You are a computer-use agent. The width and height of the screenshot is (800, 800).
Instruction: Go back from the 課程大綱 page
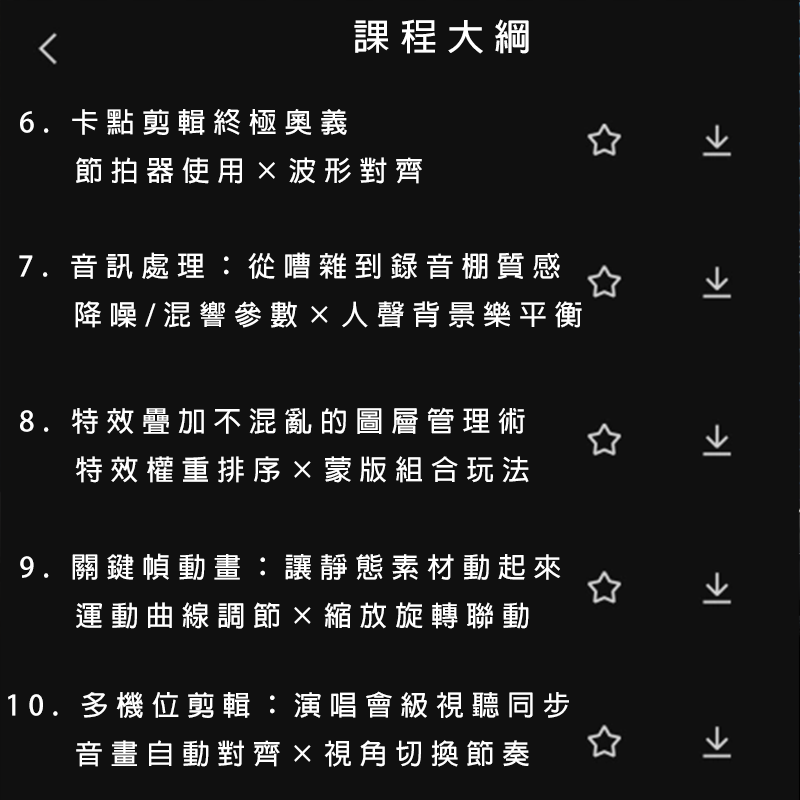(48, 48)
